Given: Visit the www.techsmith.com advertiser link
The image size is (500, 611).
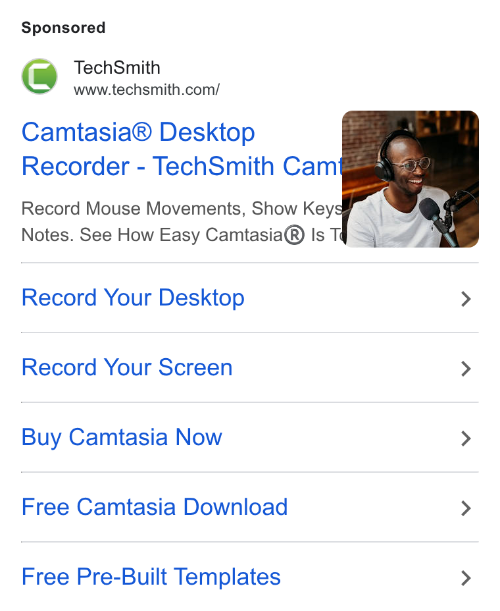Looking at the screenshot, I should tap(147, 90).
